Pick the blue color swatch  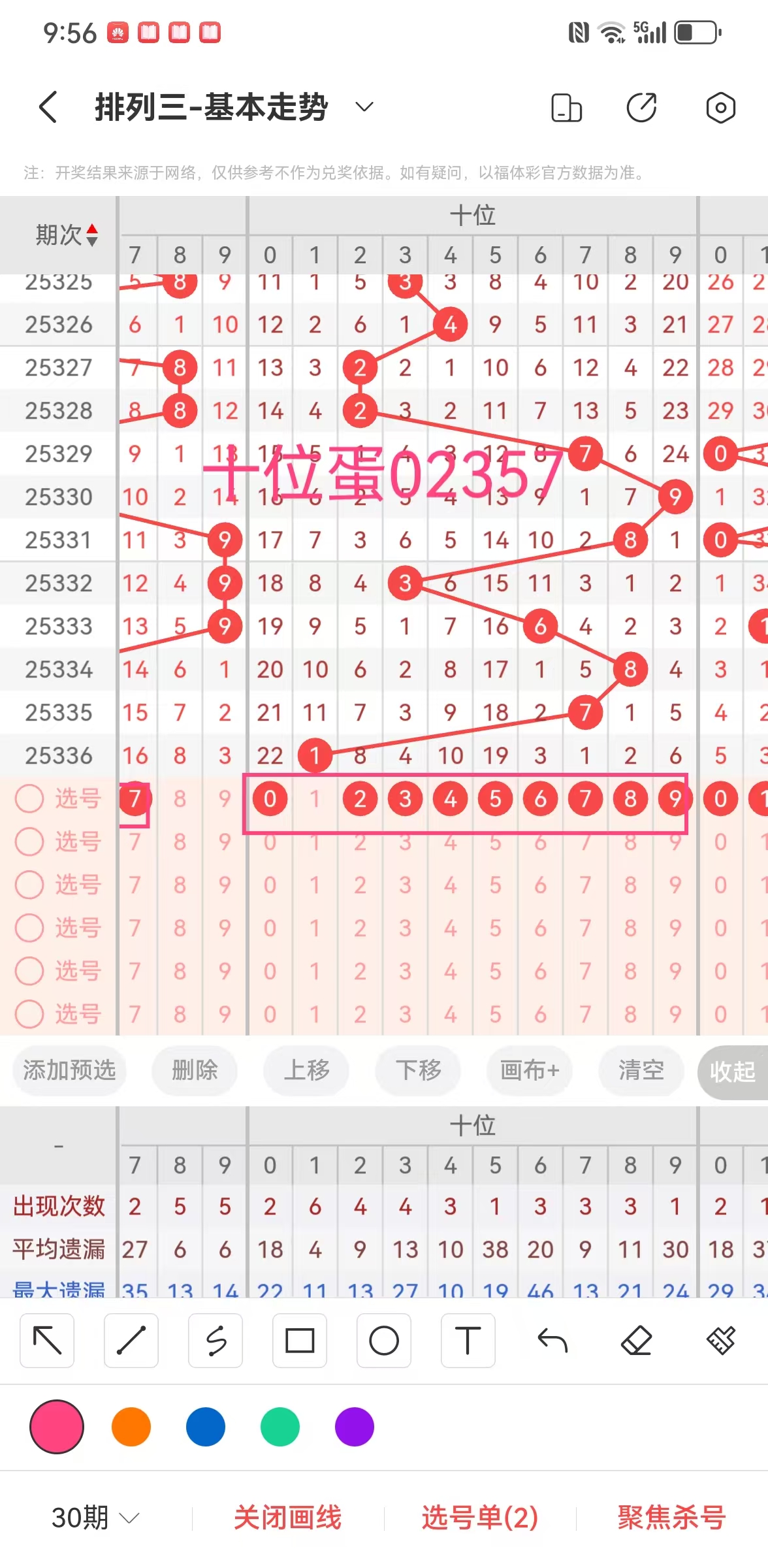(206, 1427)
